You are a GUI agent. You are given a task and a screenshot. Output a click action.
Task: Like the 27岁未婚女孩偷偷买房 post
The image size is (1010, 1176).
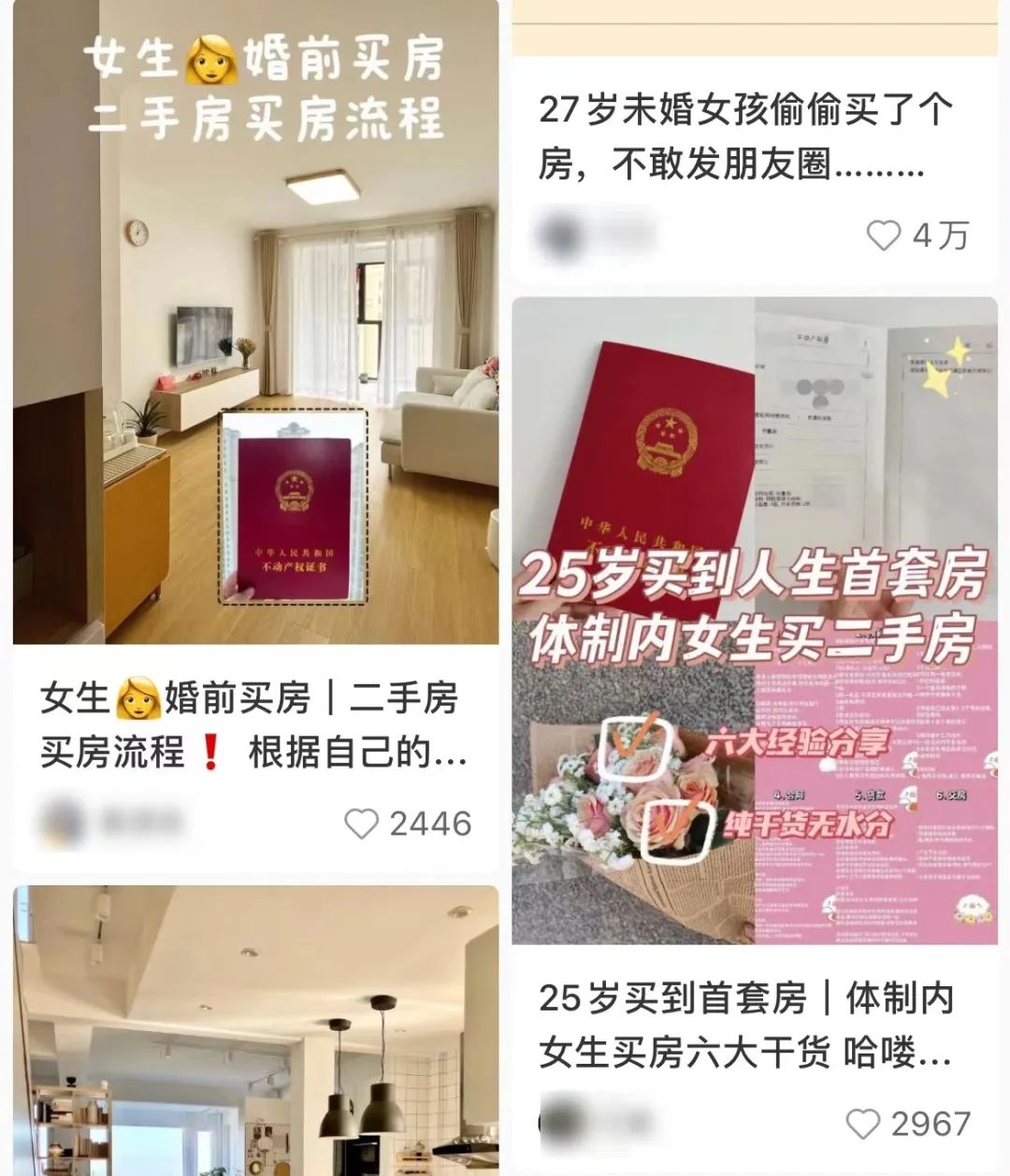pos(883,236)
